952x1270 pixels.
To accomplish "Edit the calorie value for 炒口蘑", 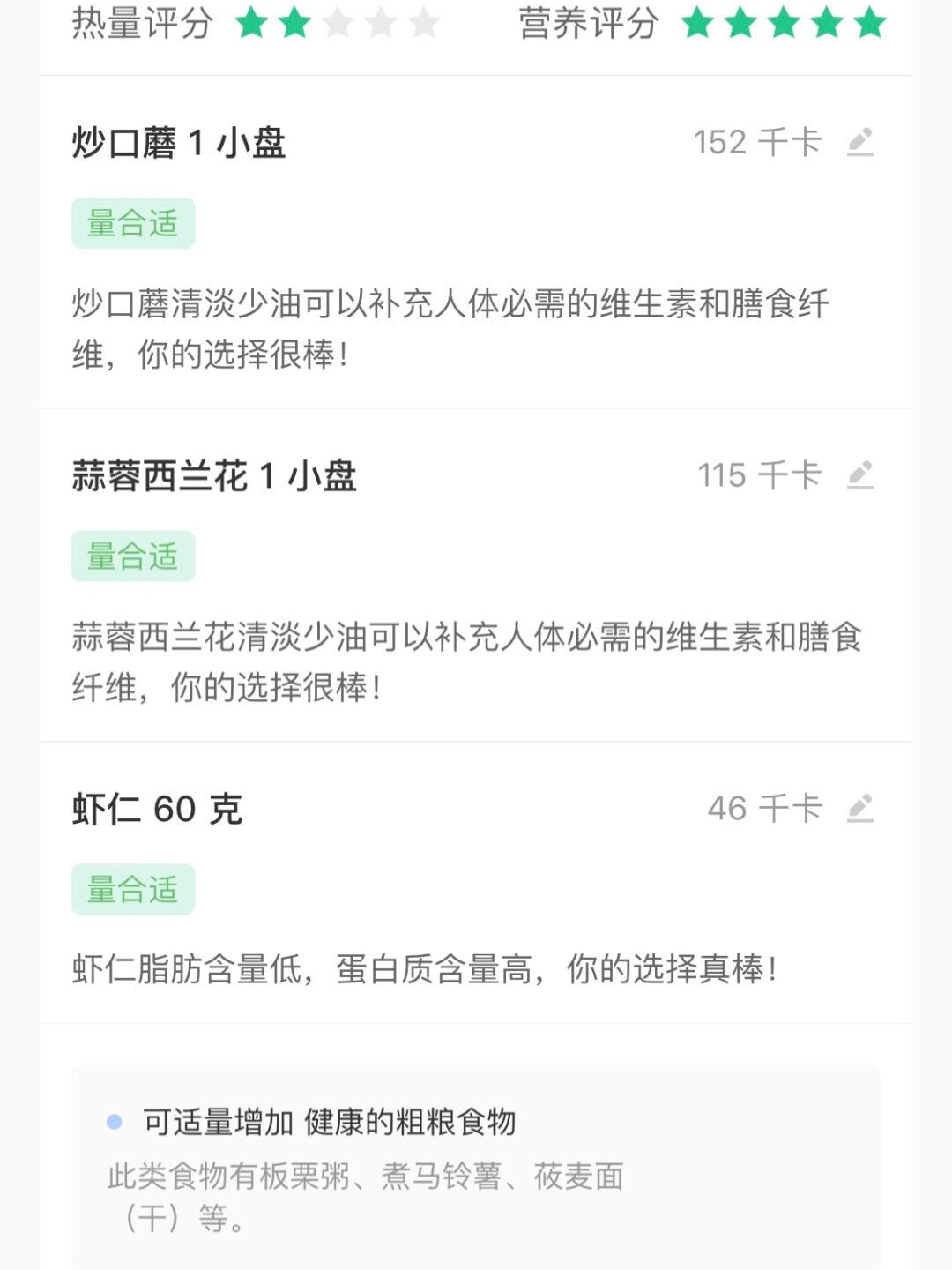I will click(861, 141).
